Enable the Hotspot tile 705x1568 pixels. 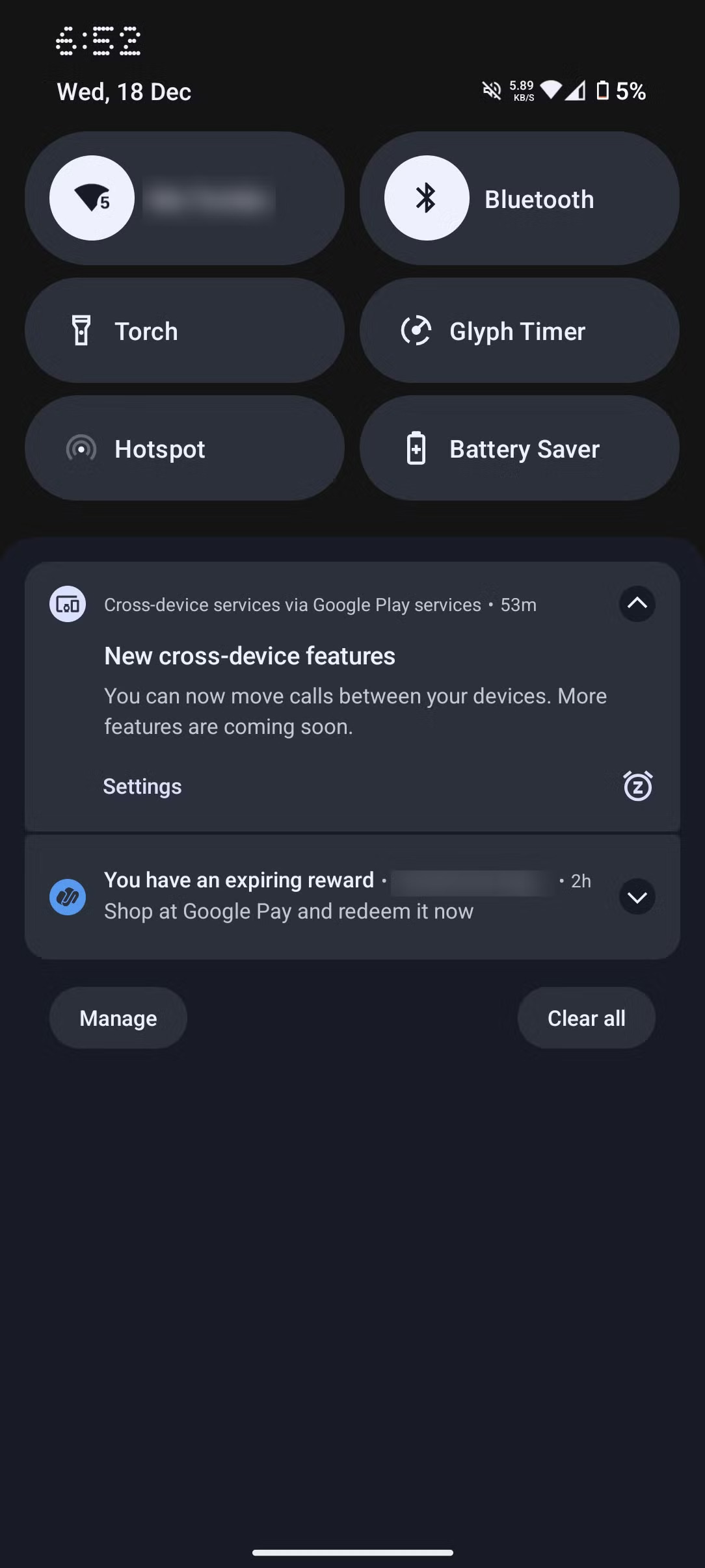(x=185, y=449)
